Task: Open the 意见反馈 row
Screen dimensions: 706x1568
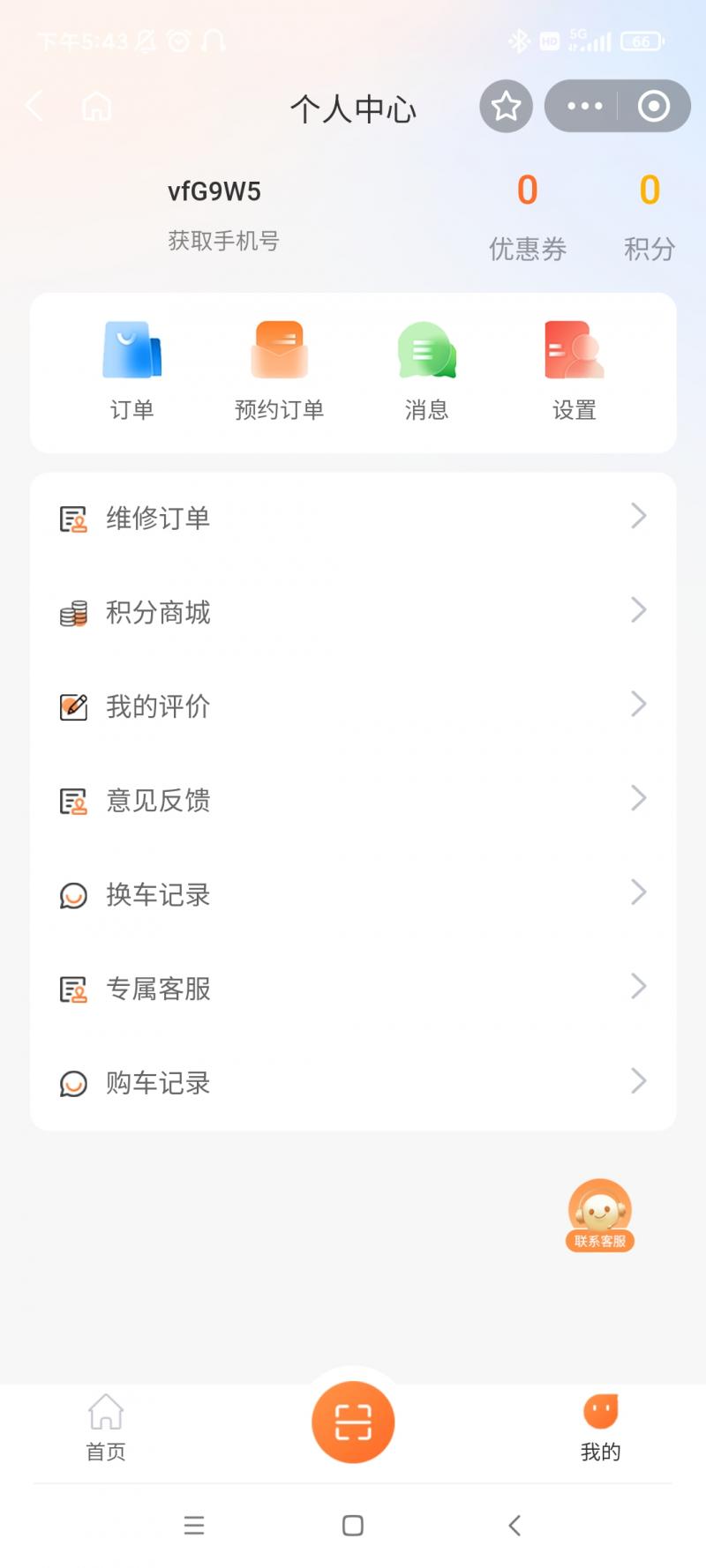Action: click(353, 800)
